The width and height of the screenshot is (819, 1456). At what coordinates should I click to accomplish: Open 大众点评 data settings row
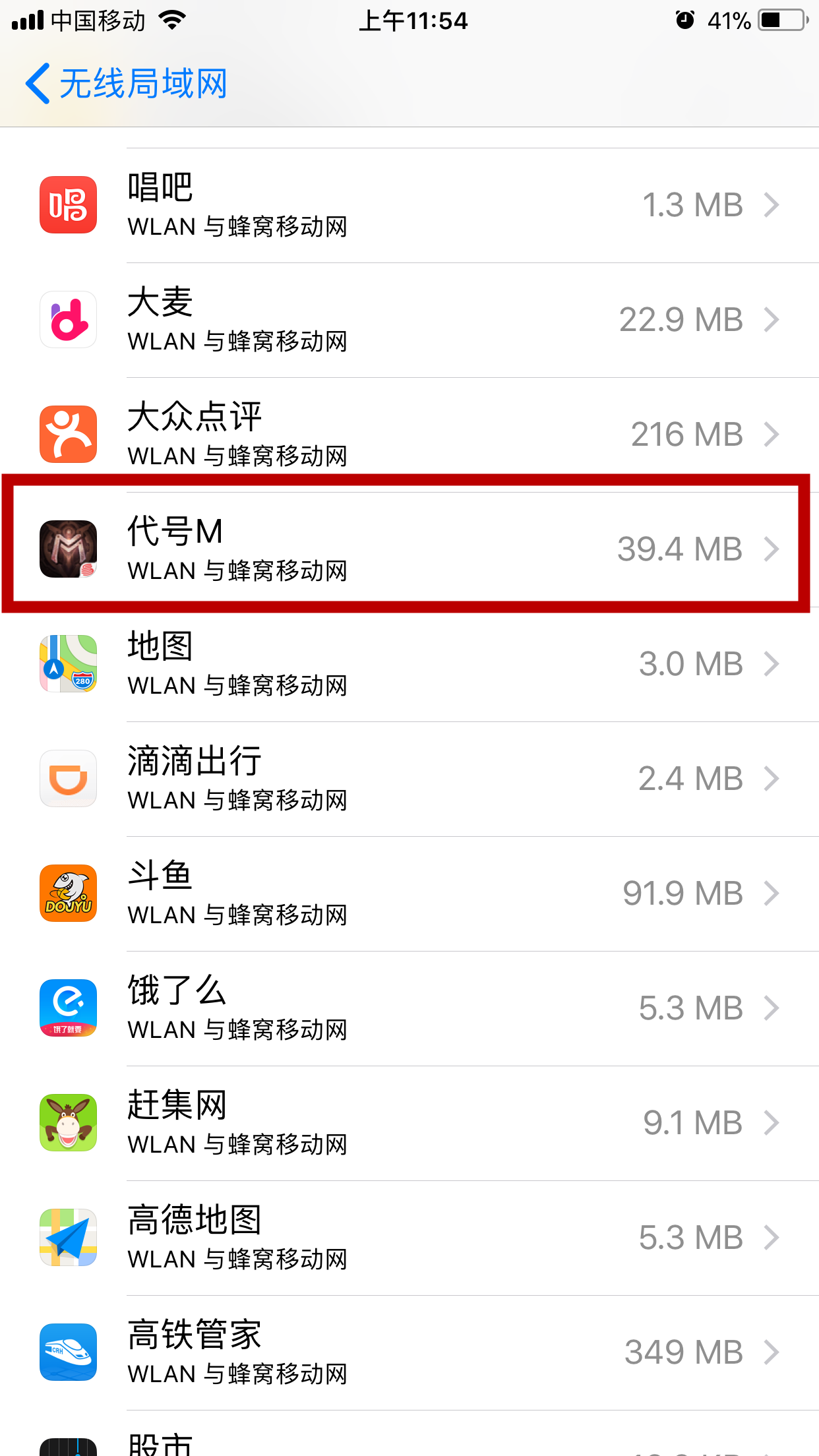pyautogui.click(x=409, y=435)
